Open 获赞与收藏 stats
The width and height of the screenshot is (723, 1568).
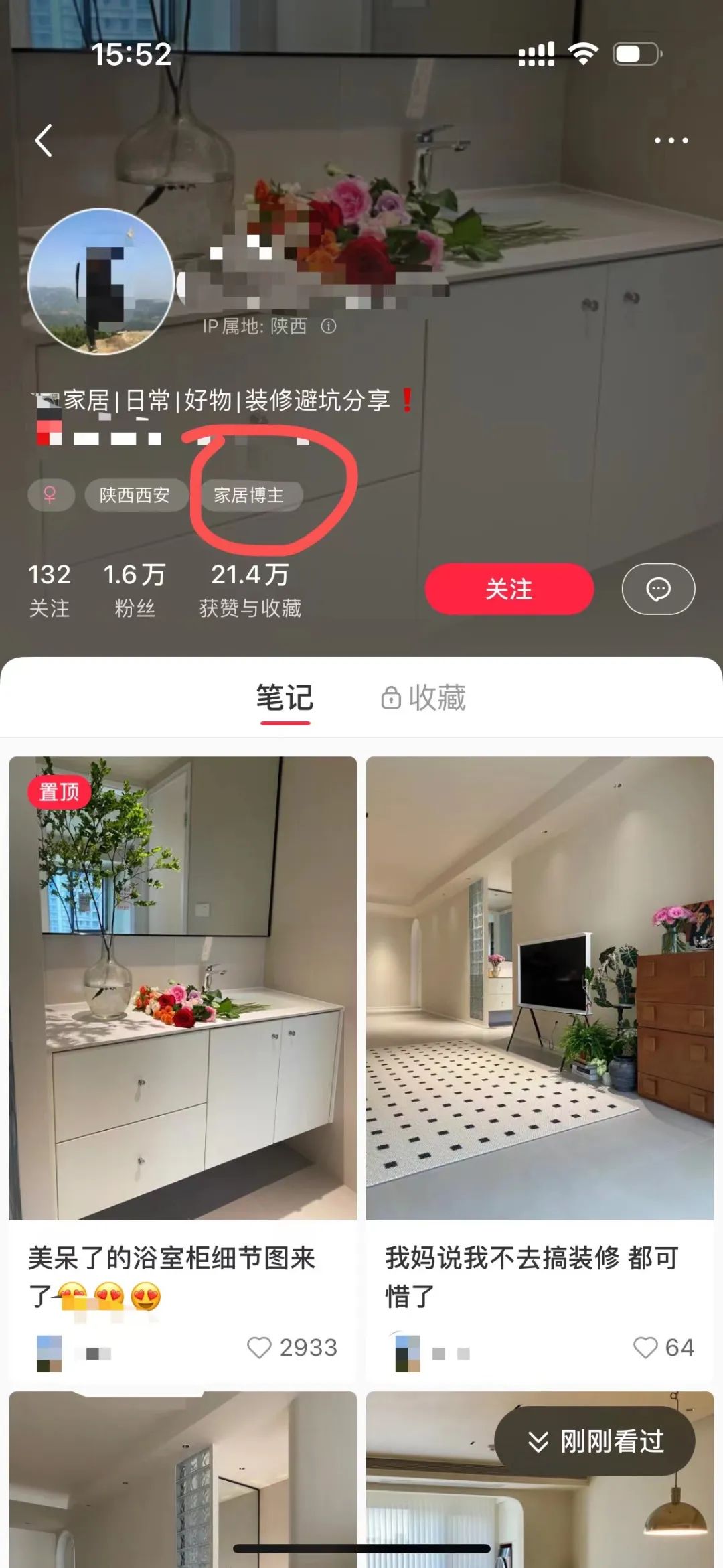pyautogui.click(x=250, y=589)
